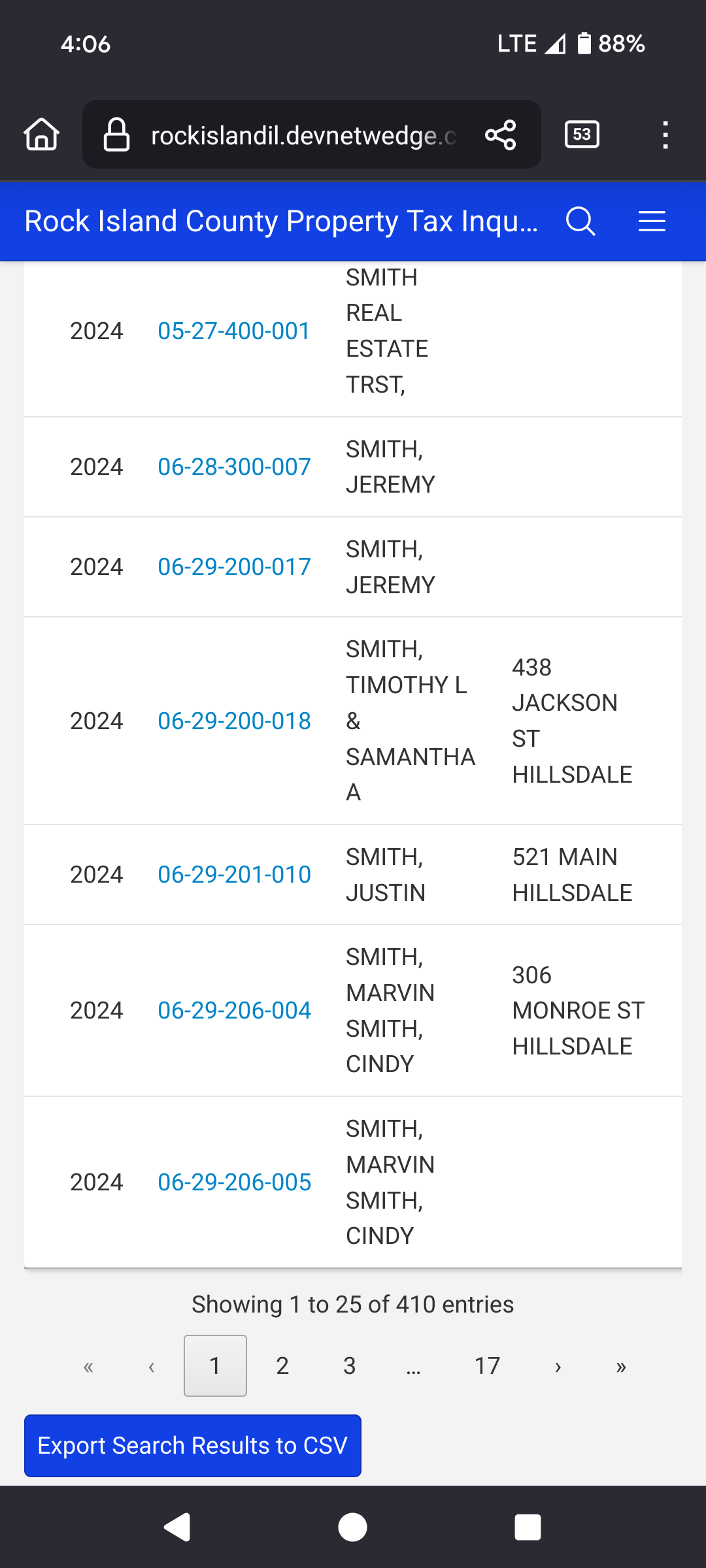
Task: Open parcel 06-29-206-004
Action: (234, 1011)
